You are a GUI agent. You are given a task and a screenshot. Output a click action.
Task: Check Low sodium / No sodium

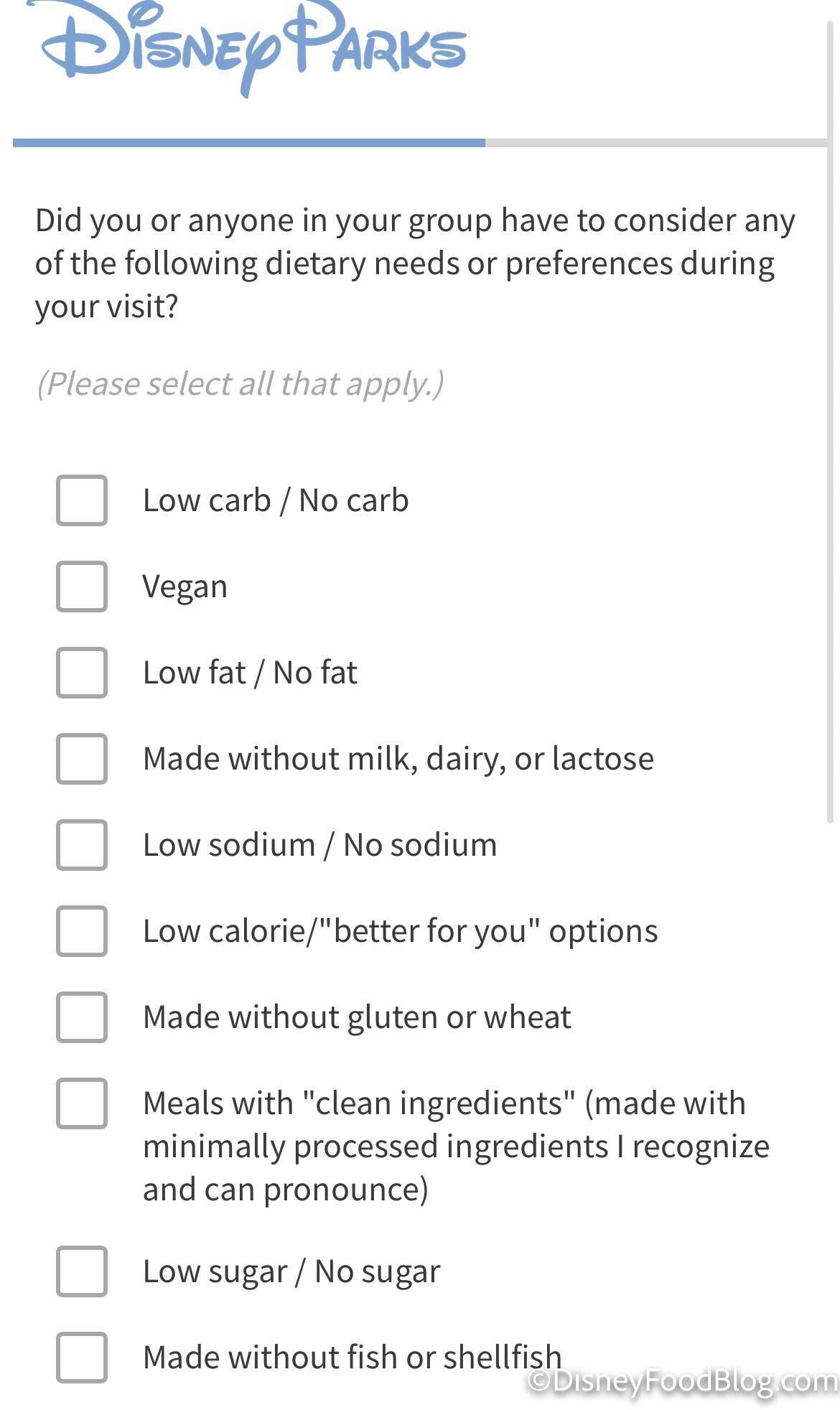click(82, 845)
